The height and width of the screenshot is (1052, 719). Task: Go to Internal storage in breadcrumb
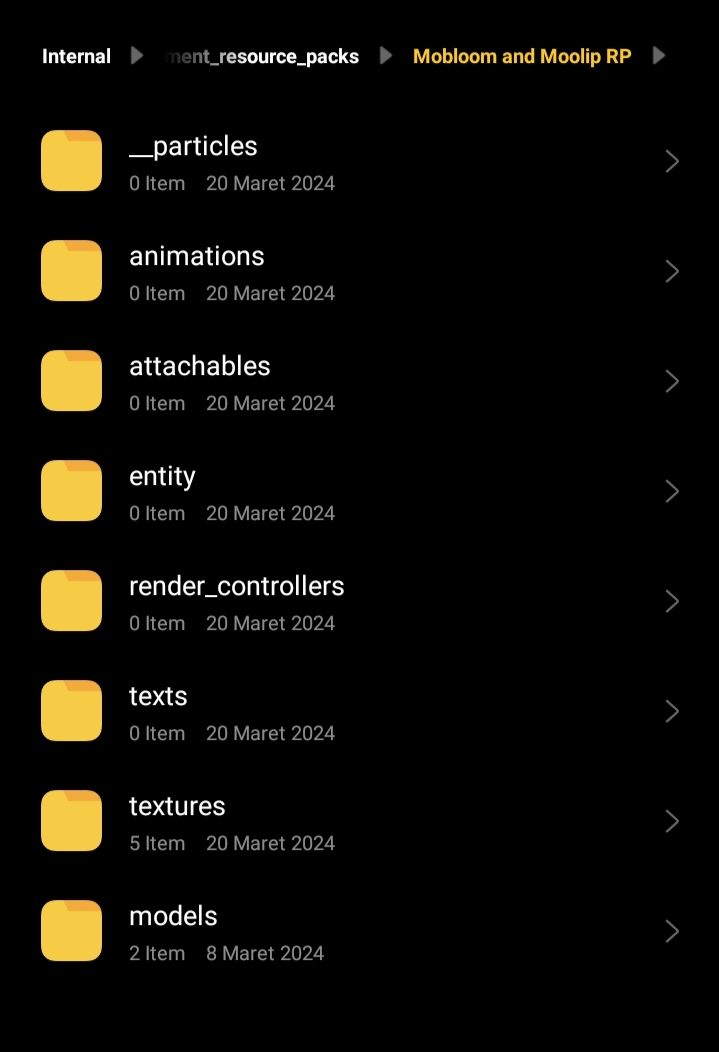76,56
